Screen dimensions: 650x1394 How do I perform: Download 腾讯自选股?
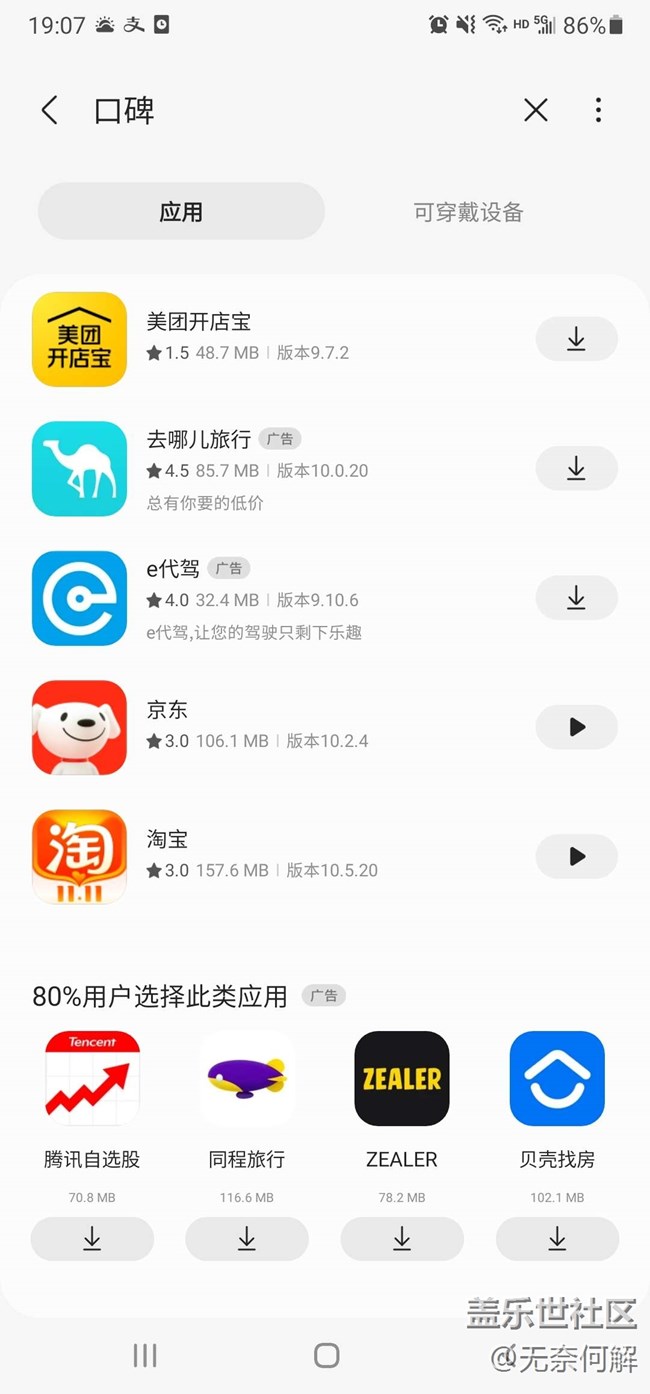pos(92,1239)
